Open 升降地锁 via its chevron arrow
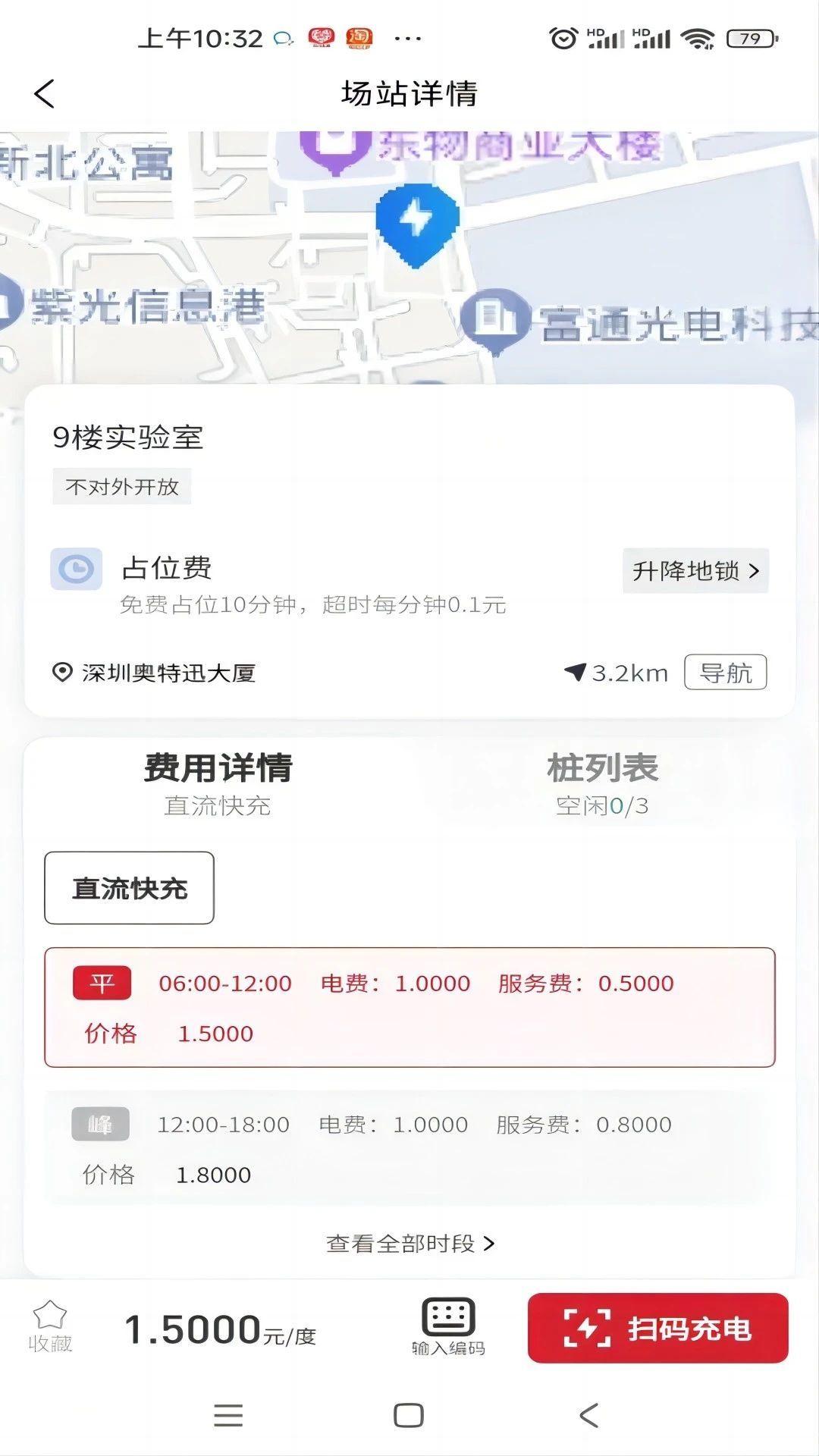Viewport: 819px width, 1456px height. [755, 572]
